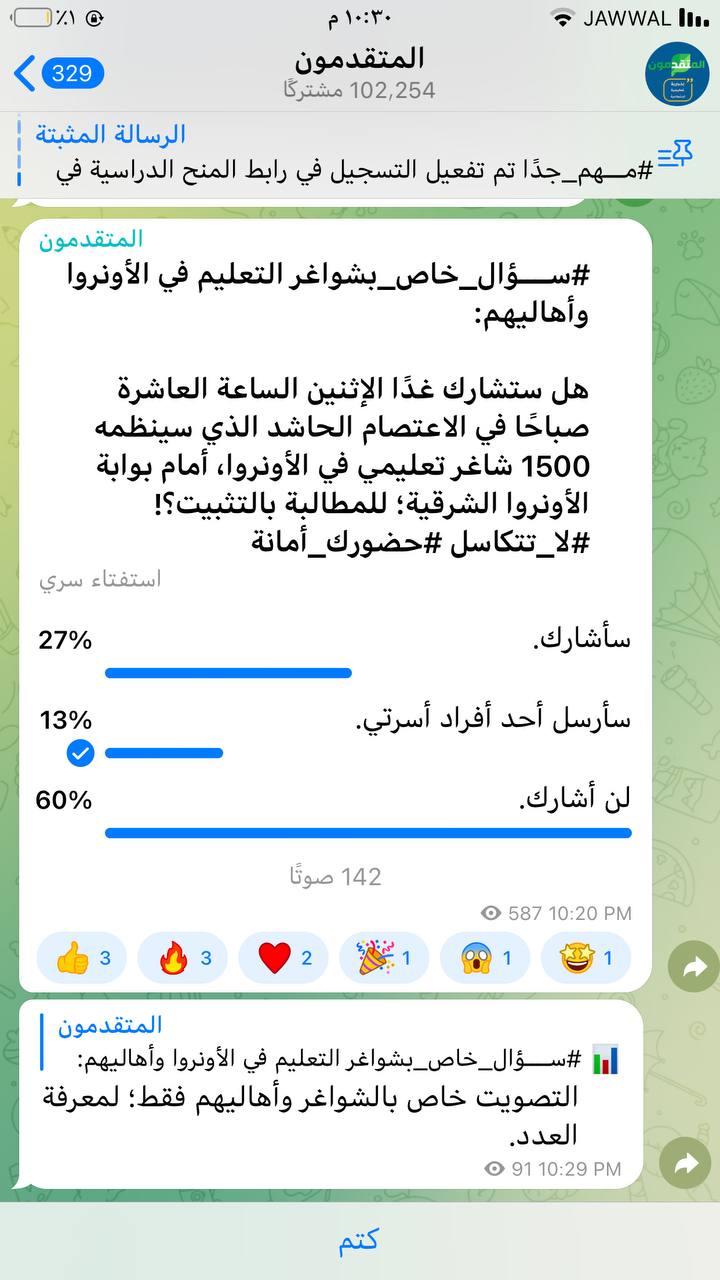720x1280 pixels.
Task: React with the red heart
Action: pyautogui.click(x=284, y=958)
